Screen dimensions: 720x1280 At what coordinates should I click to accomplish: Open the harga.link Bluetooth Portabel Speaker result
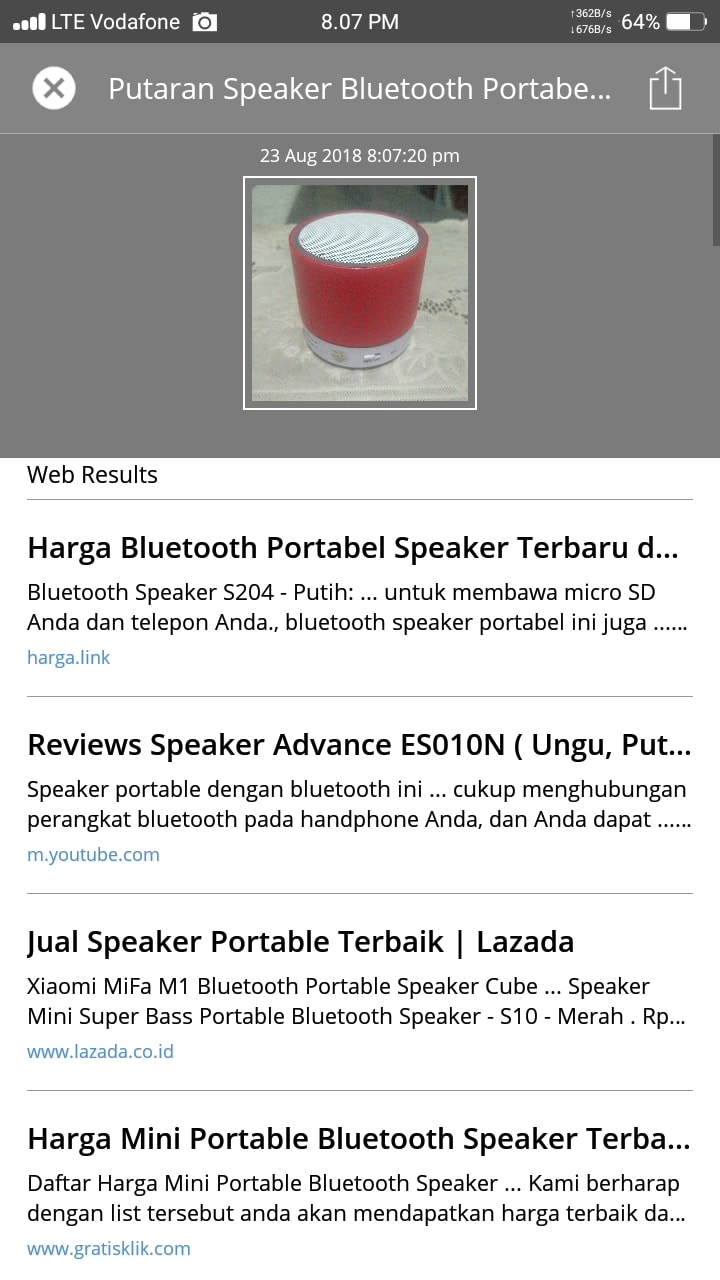click(x=352, y=548)
